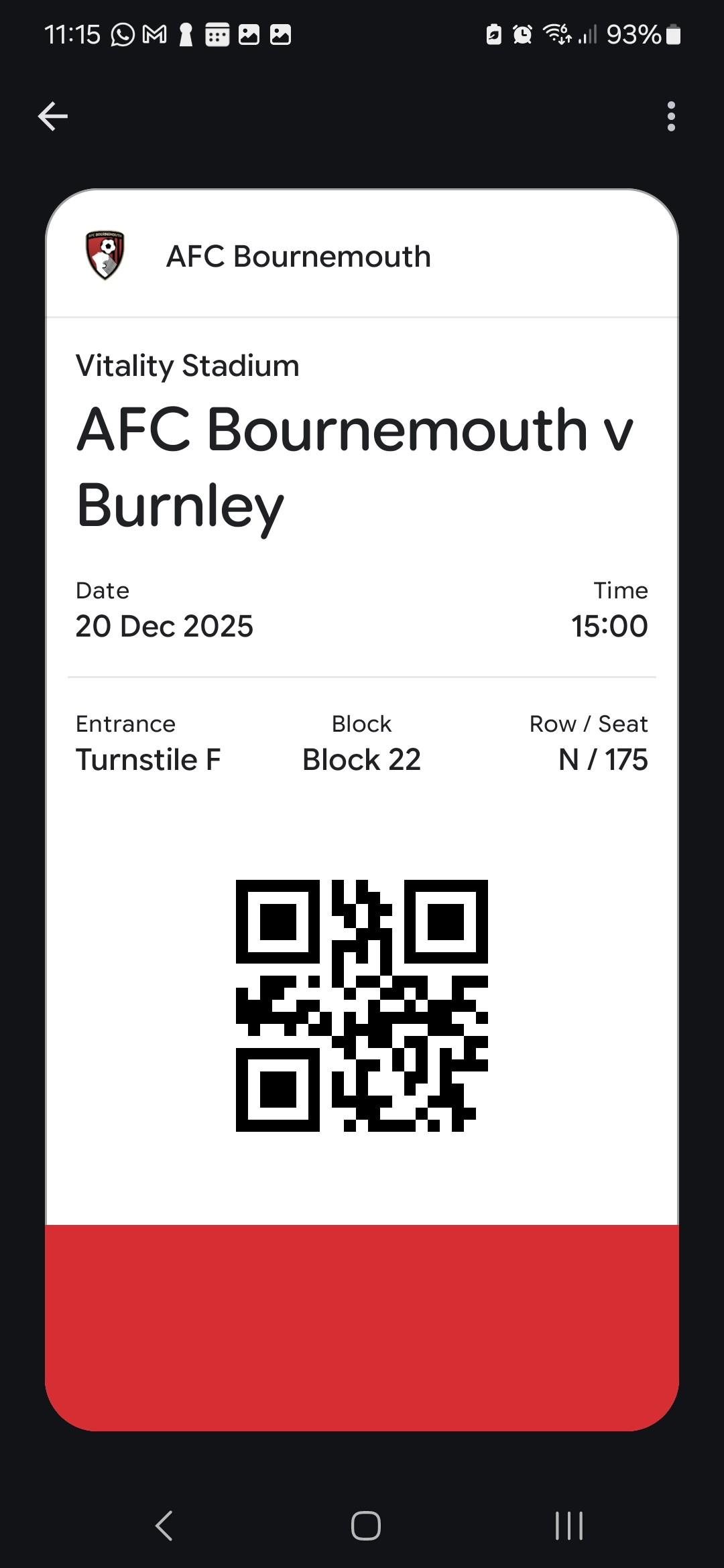Go back using the top arrow
724x1568 pixels.
tap(52, 117)
